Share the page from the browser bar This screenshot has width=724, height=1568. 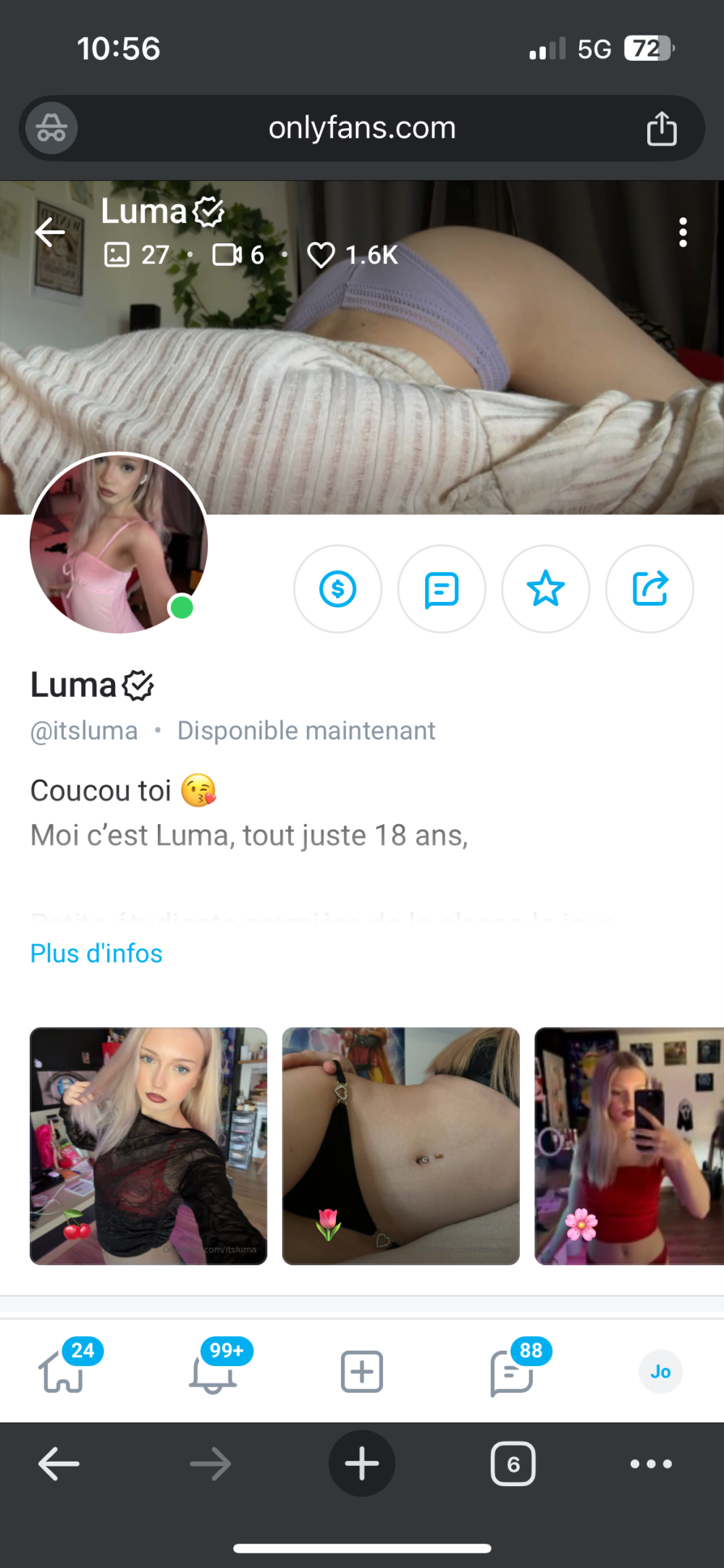661,129
